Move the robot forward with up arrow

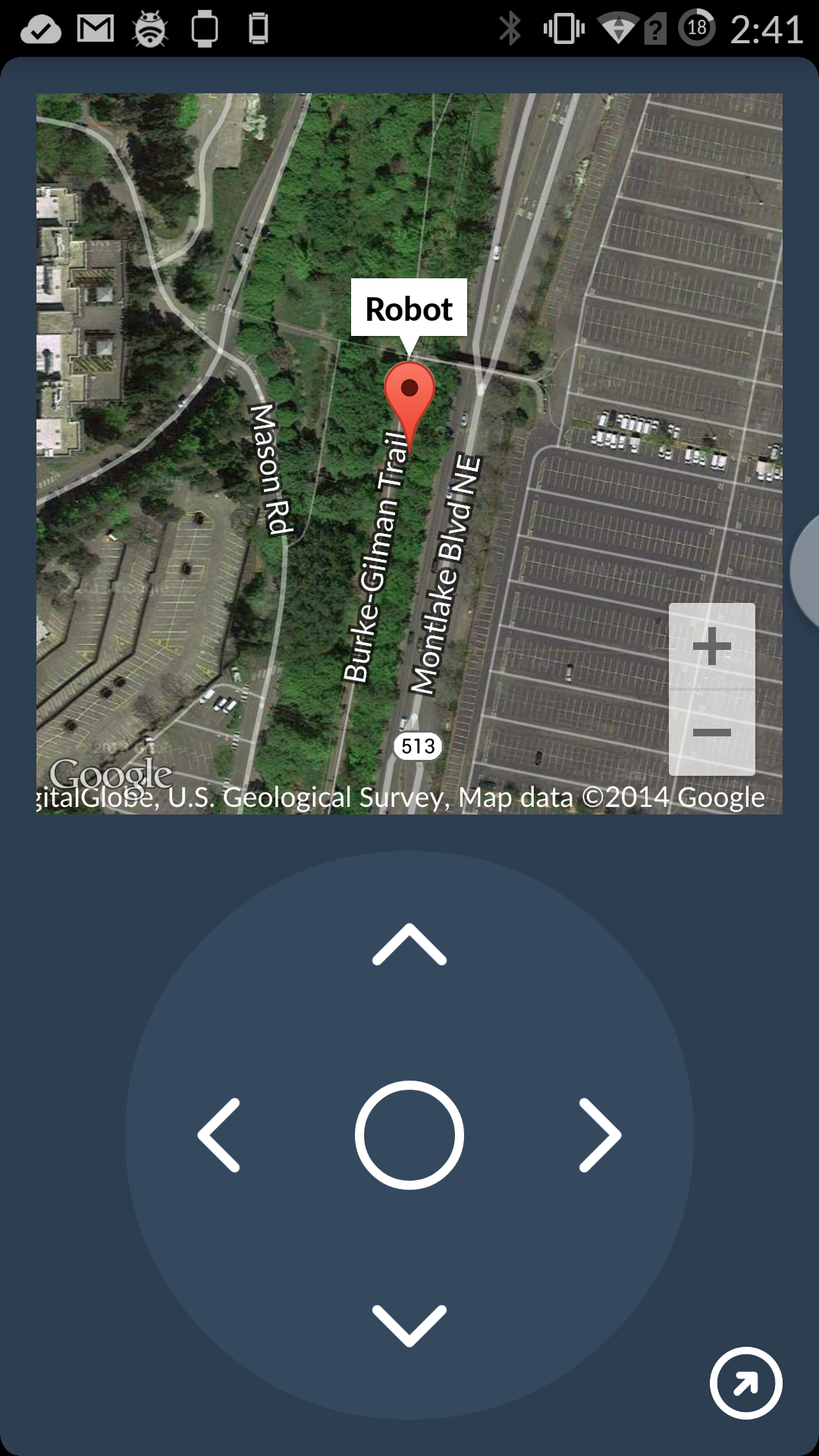click(x=409, y=944)
